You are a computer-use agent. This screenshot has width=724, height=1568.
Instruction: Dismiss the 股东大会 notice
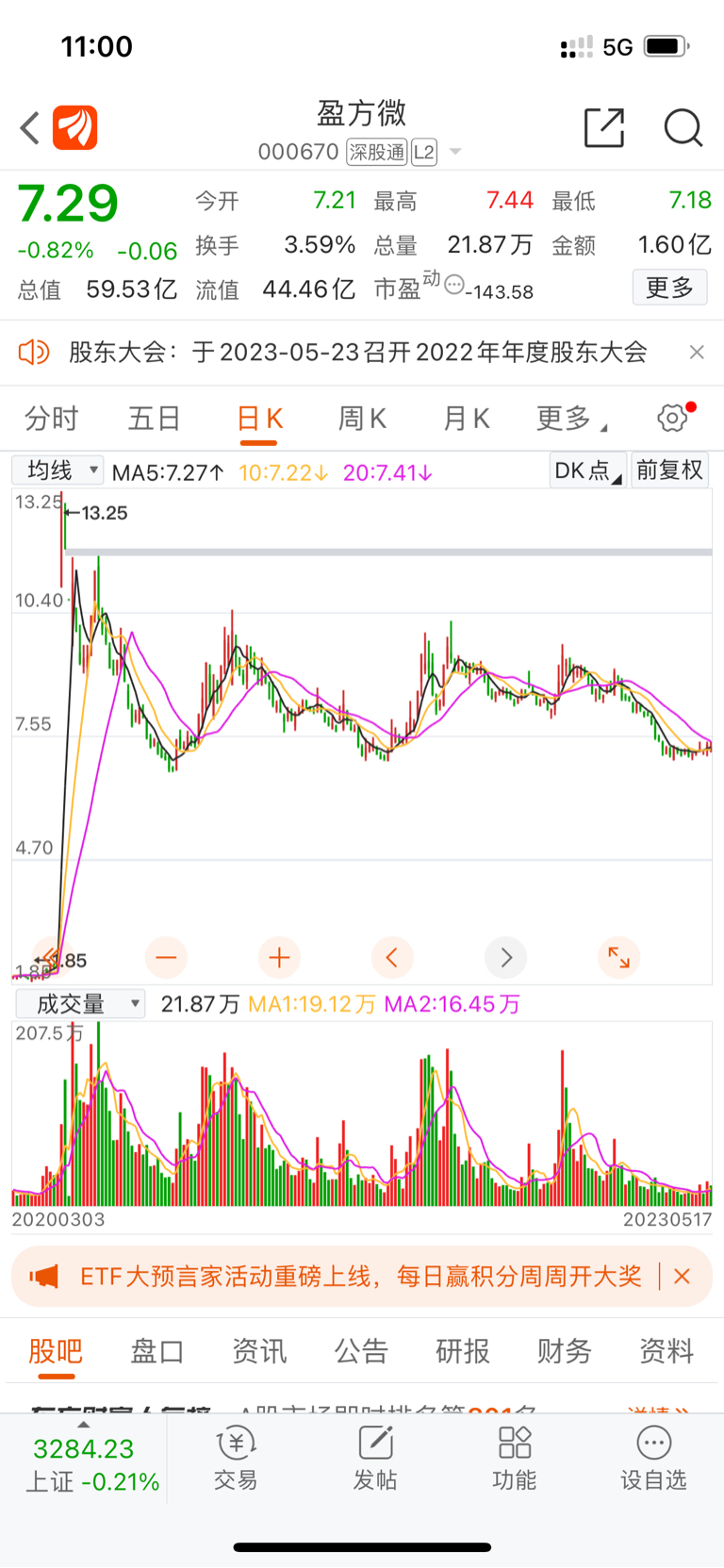(x=697, y=352)
